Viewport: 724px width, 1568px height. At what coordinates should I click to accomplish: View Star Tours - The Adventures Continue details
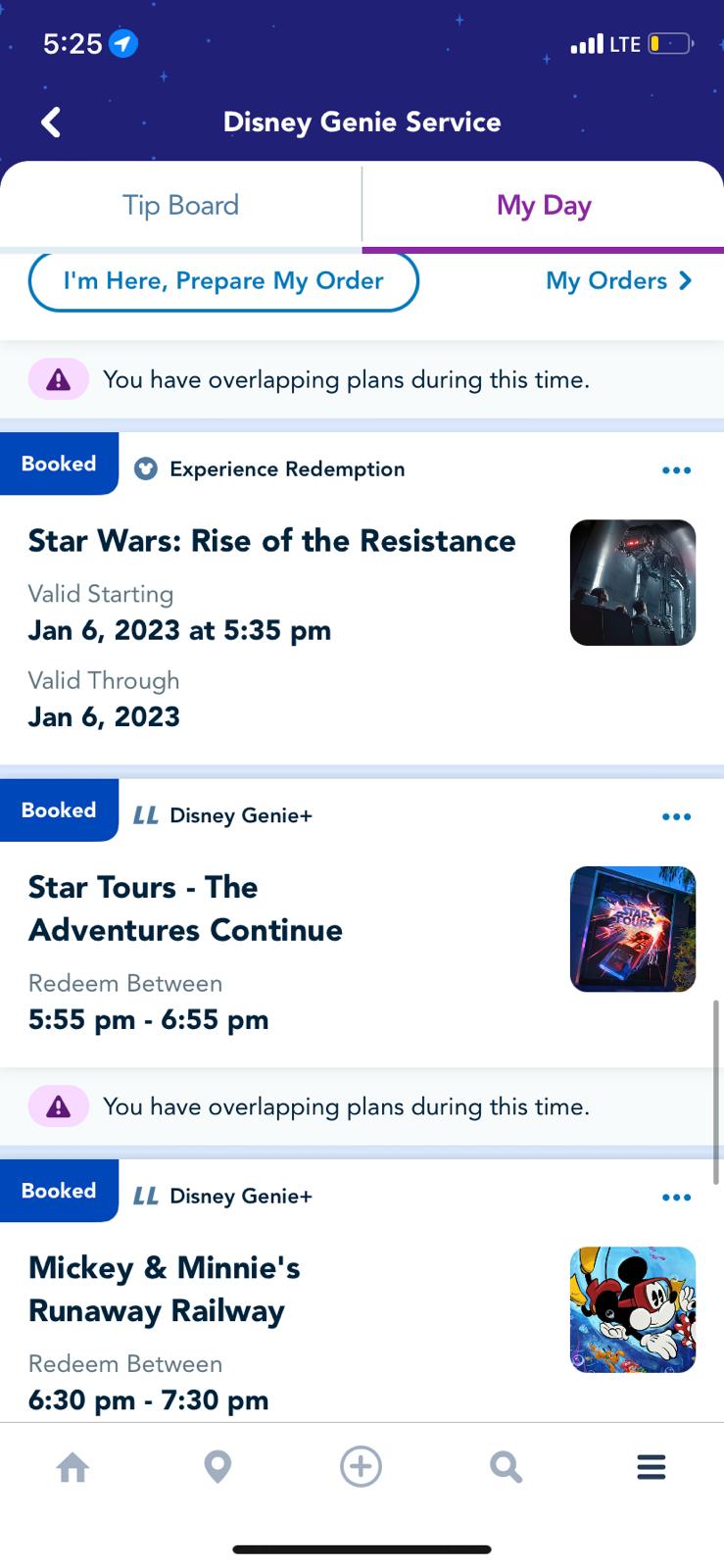[185, 908]
